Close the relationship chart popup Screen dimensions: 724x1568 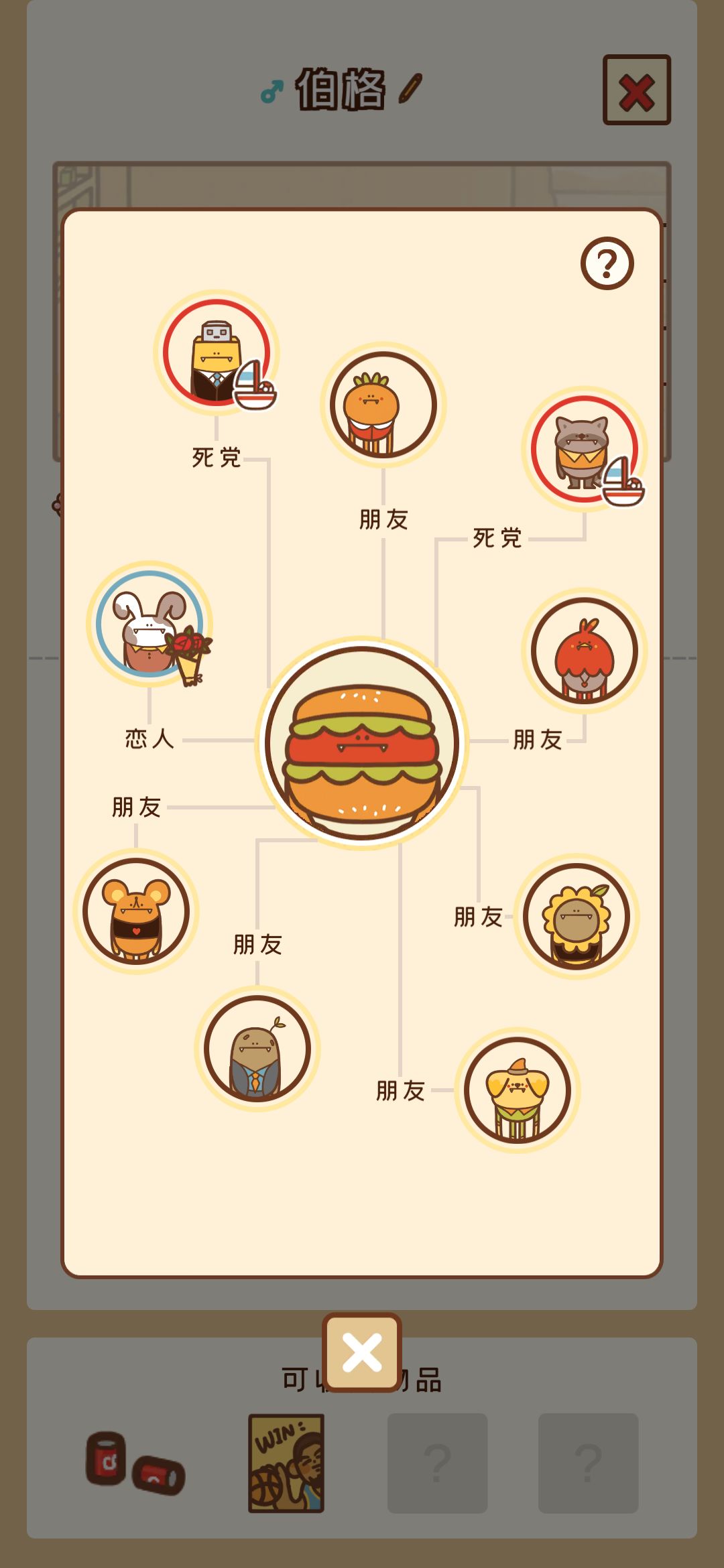pos(362,1352)
